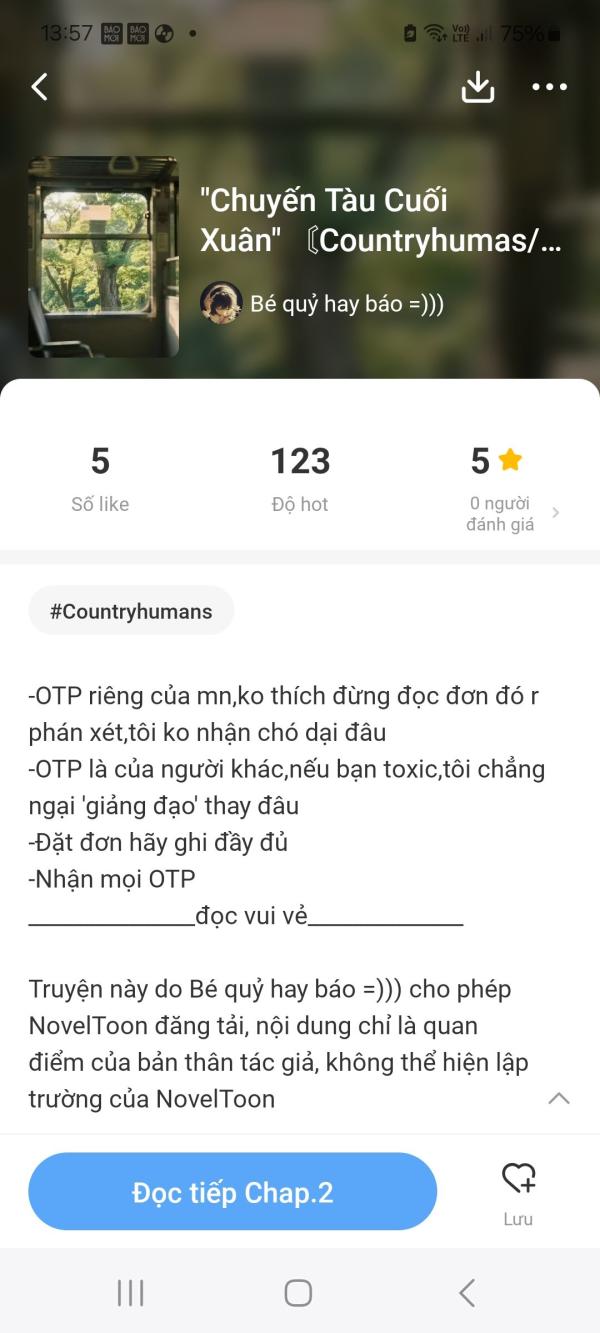Go to the phone's home screen

(298, 1292)
